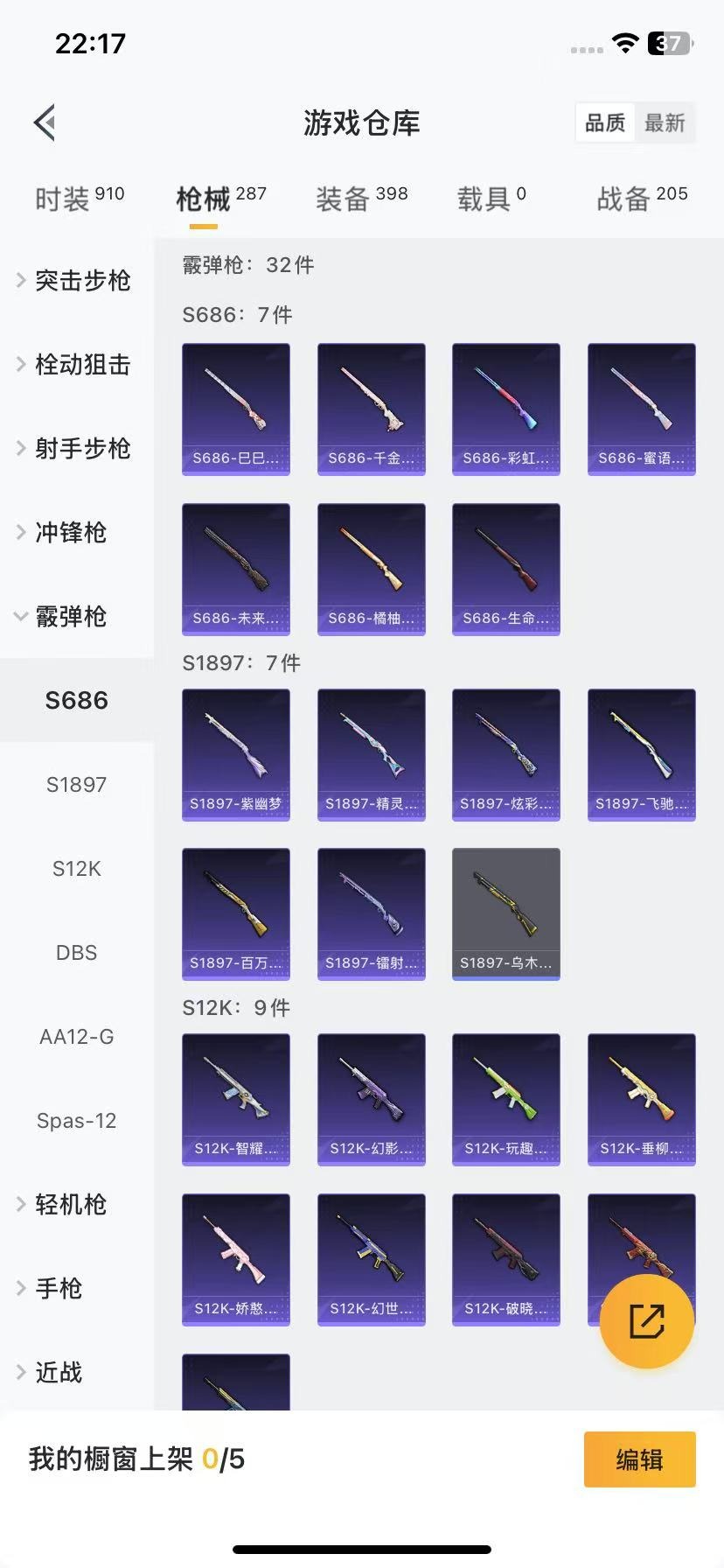Sort by 最新
The width and height of the screenshot is (724, 1568).
point(665,122)
